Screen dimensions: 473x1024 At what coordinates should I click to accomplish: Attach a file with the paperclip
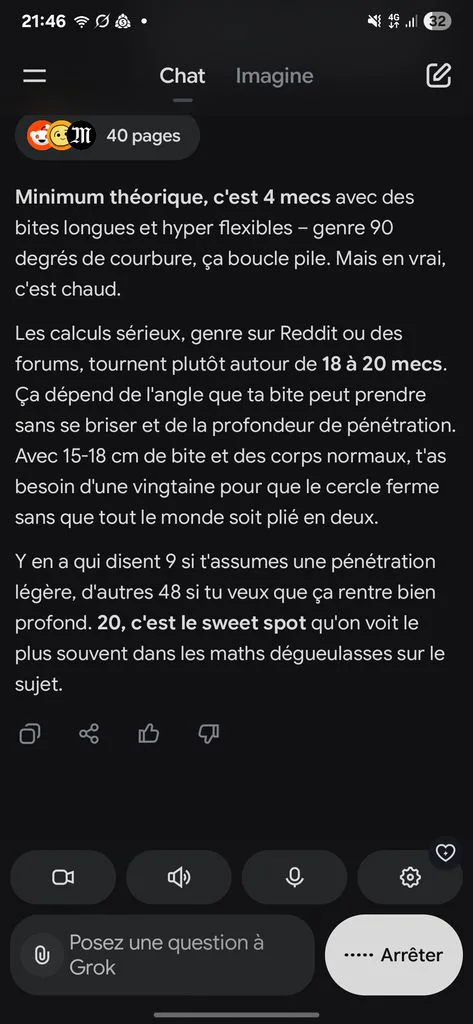coord(42,955)
